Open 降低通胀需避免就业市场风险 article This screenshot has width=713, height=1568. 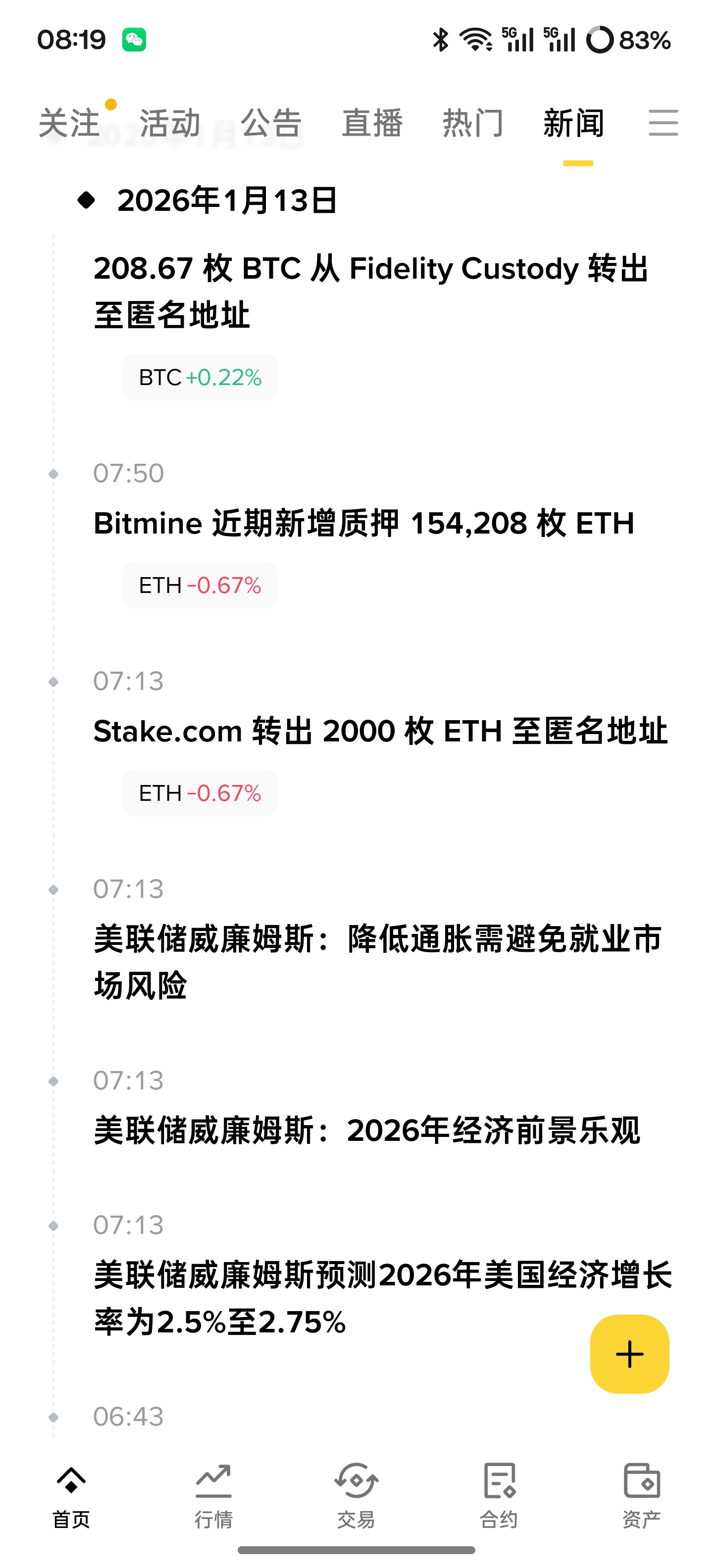(x=377, y=962)
